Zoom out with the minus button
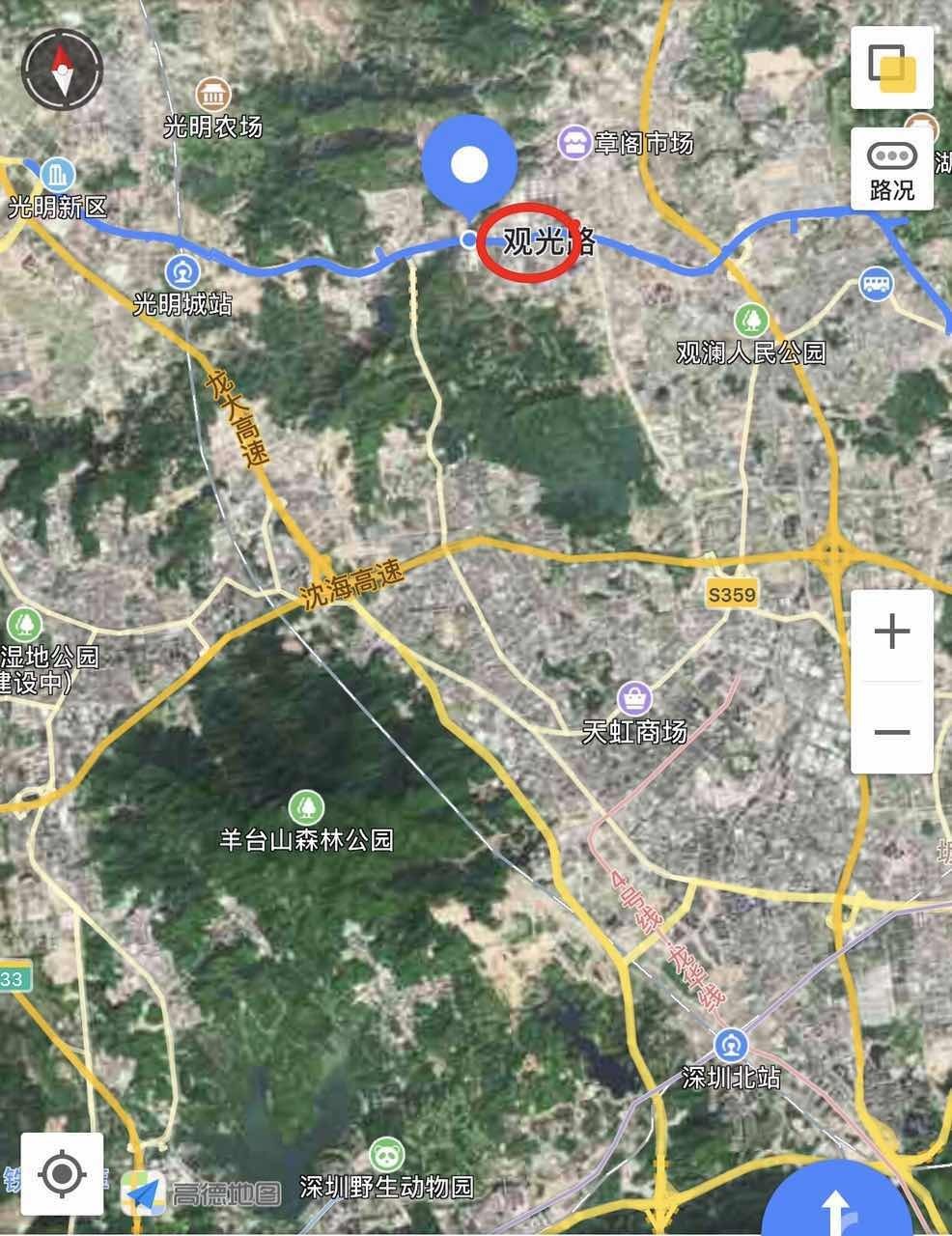 [892, 731]
